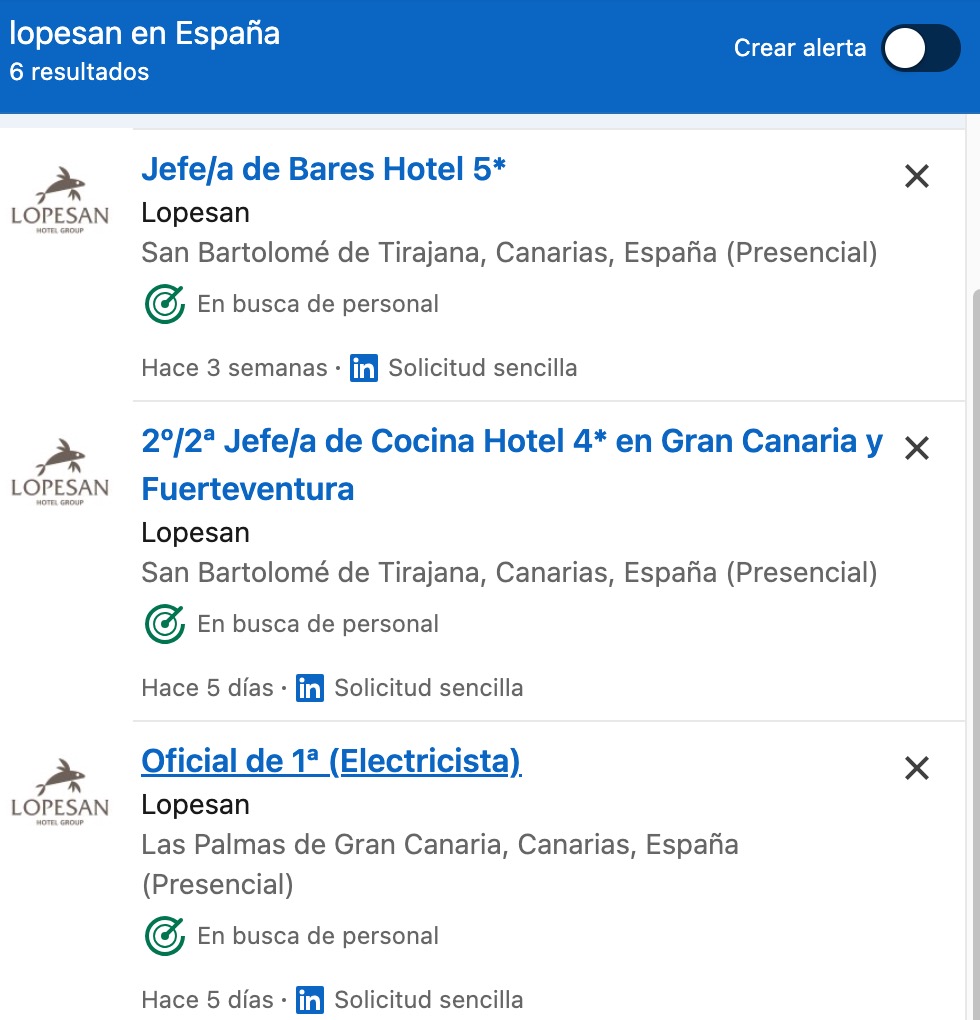The height and width of the screenshot is (1020, 980).
Task: Hide the Electricista job using its X button
Action: click(917, 768)
